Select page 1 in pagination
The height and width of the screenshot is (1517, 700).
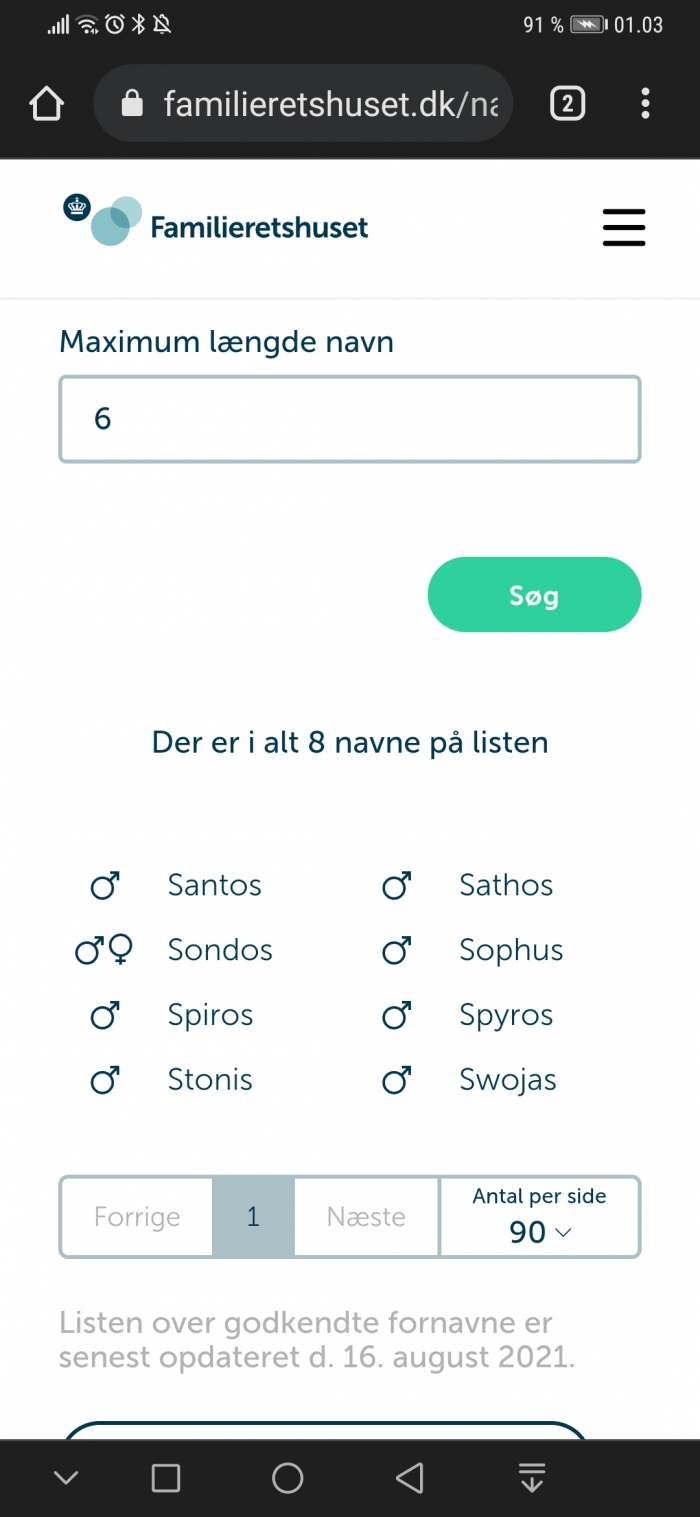click(x=253, y=1217)
